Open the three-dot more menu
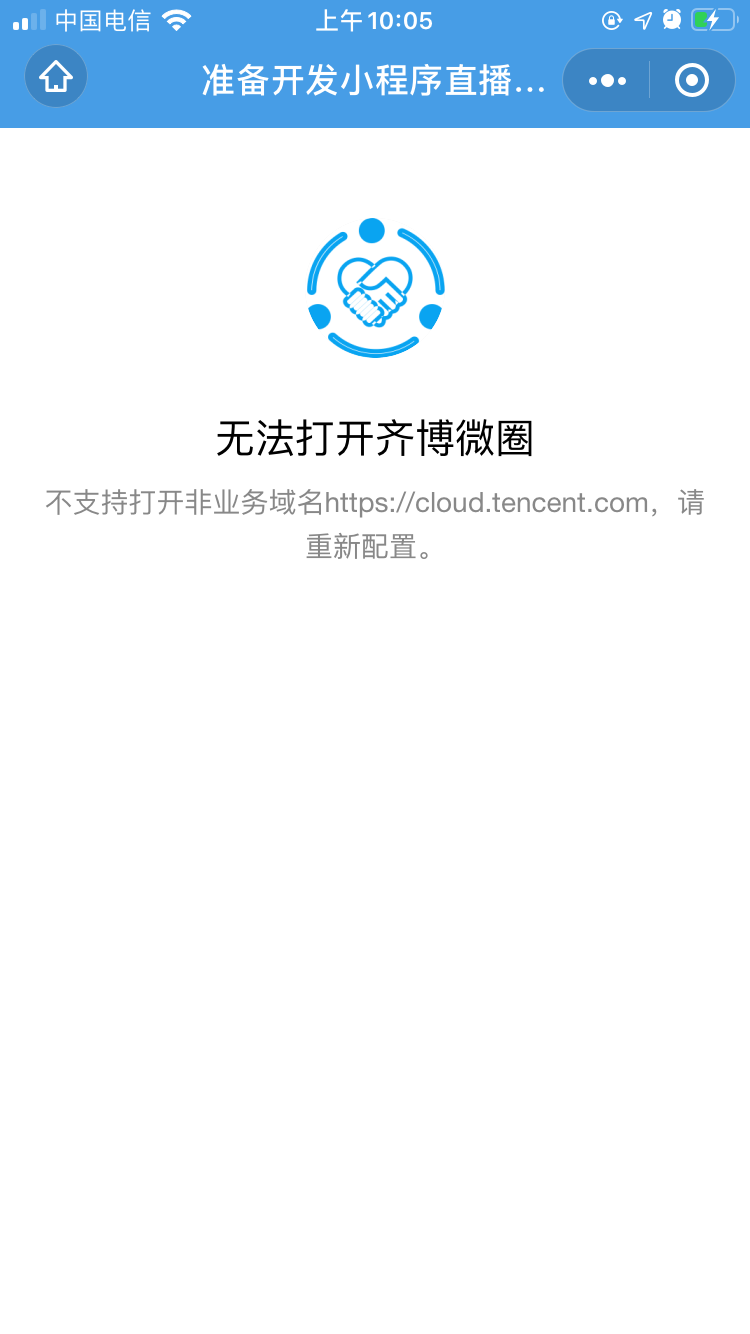 coord(607,80)
